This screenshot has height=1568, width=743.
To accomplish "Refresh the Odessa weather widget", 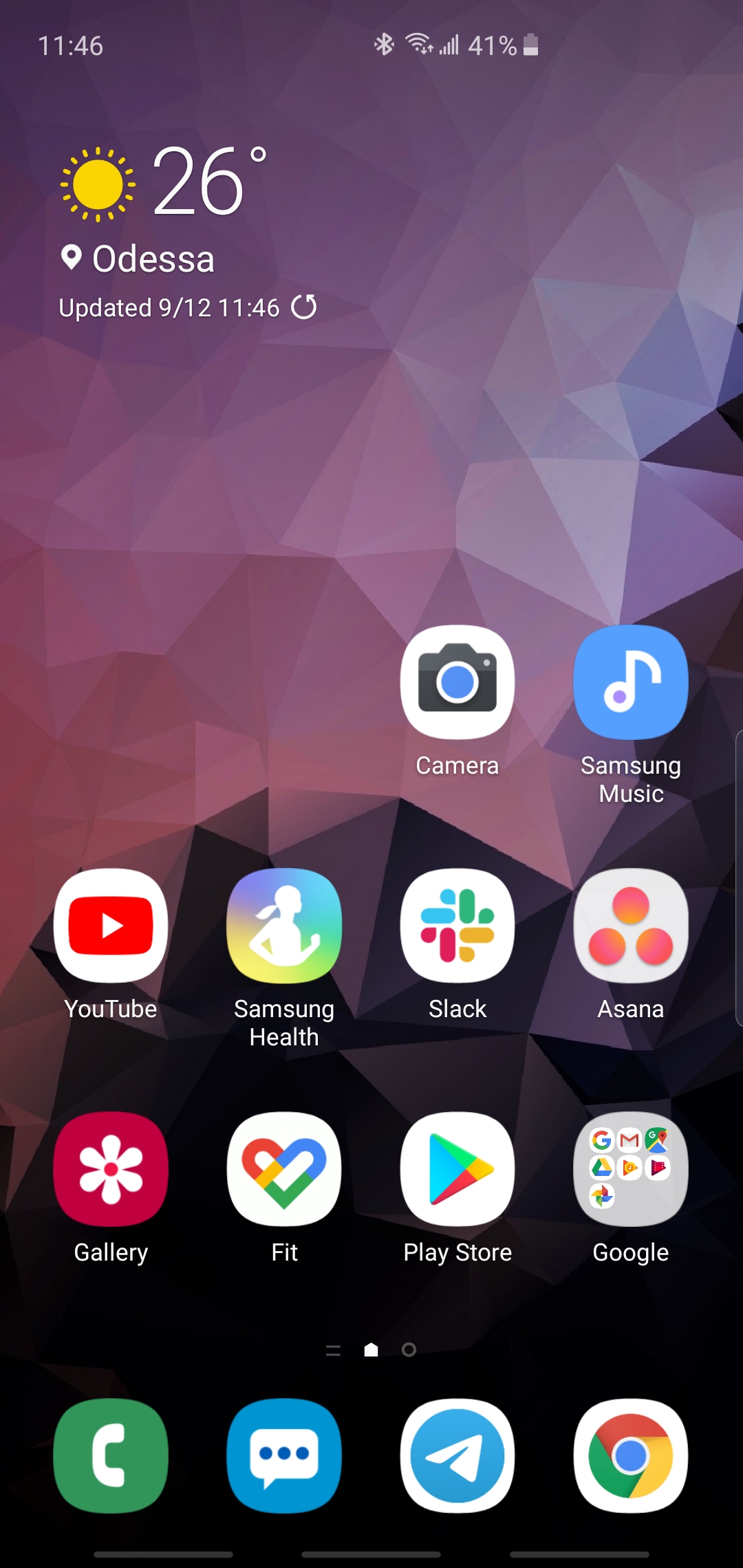I will click(x=304, y=307).
